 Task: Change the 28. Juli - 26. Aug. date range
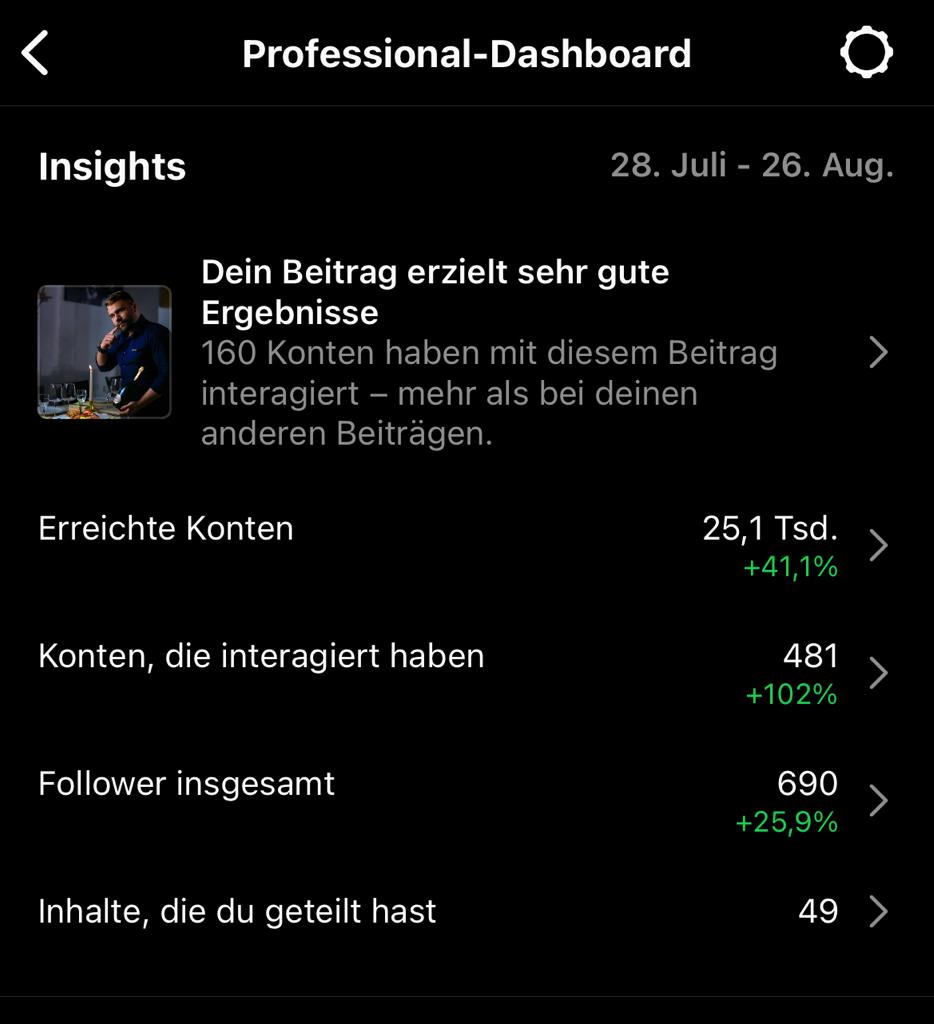[x=751, y=166]
